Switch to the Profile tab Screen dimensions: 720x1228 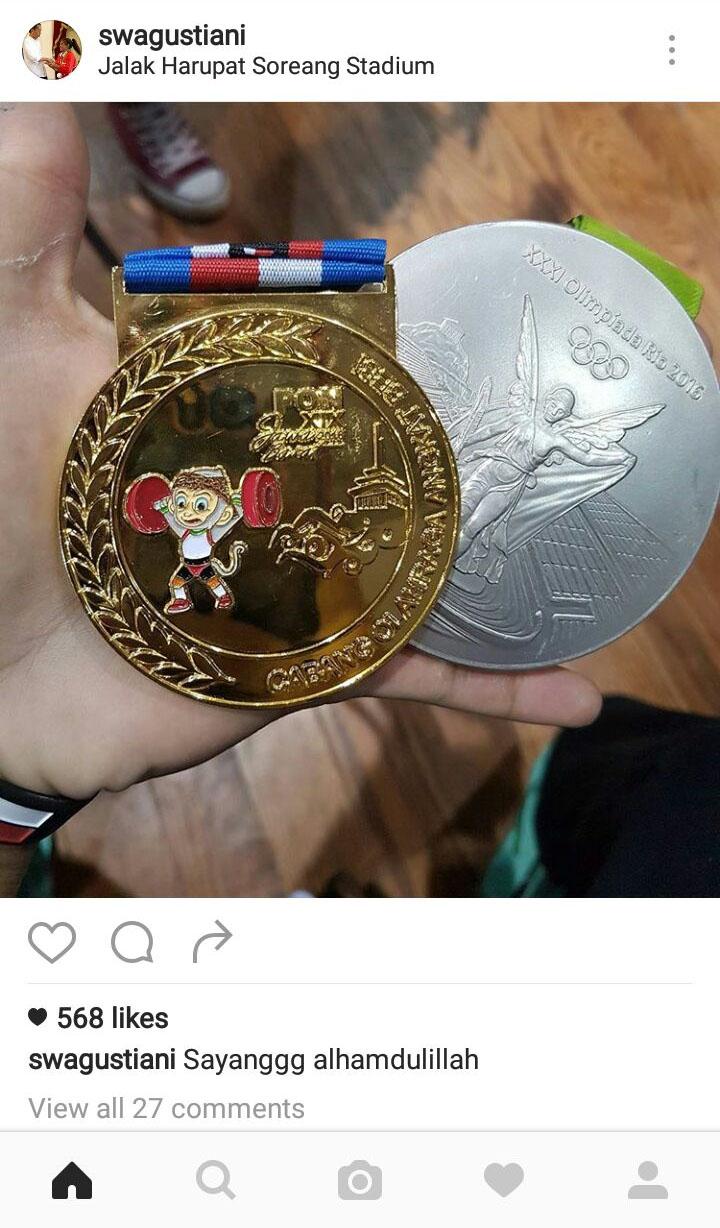coord(648,1181)
